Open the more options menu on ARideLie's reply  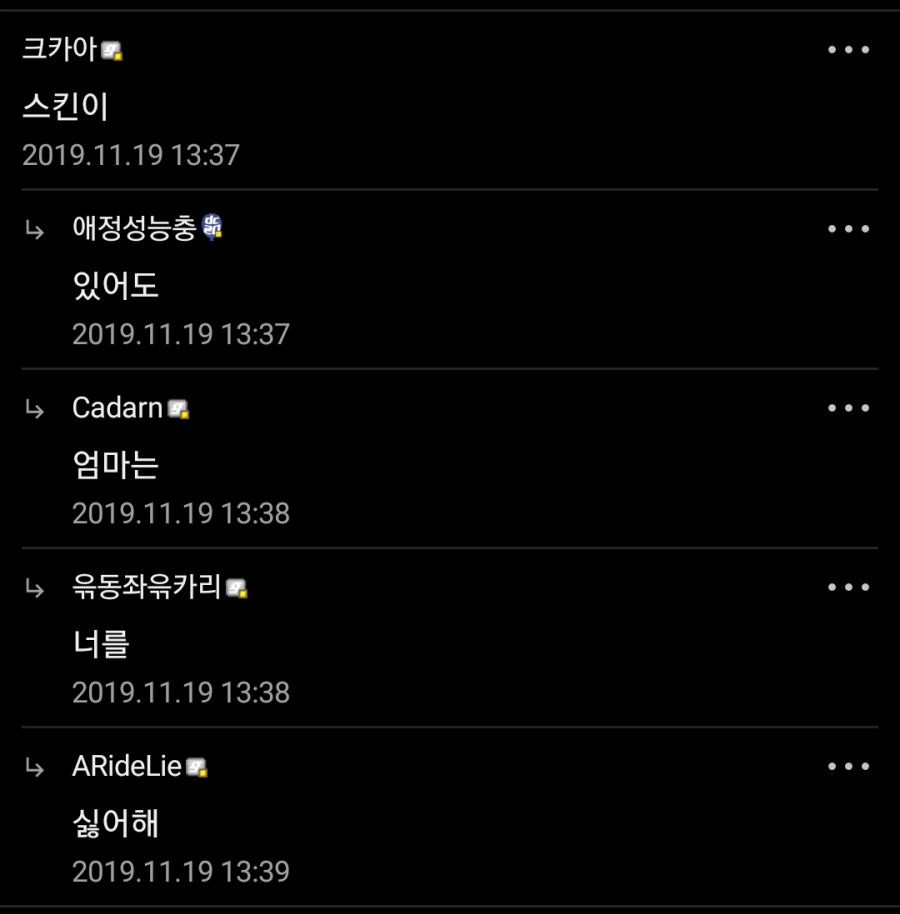[849, 766]
